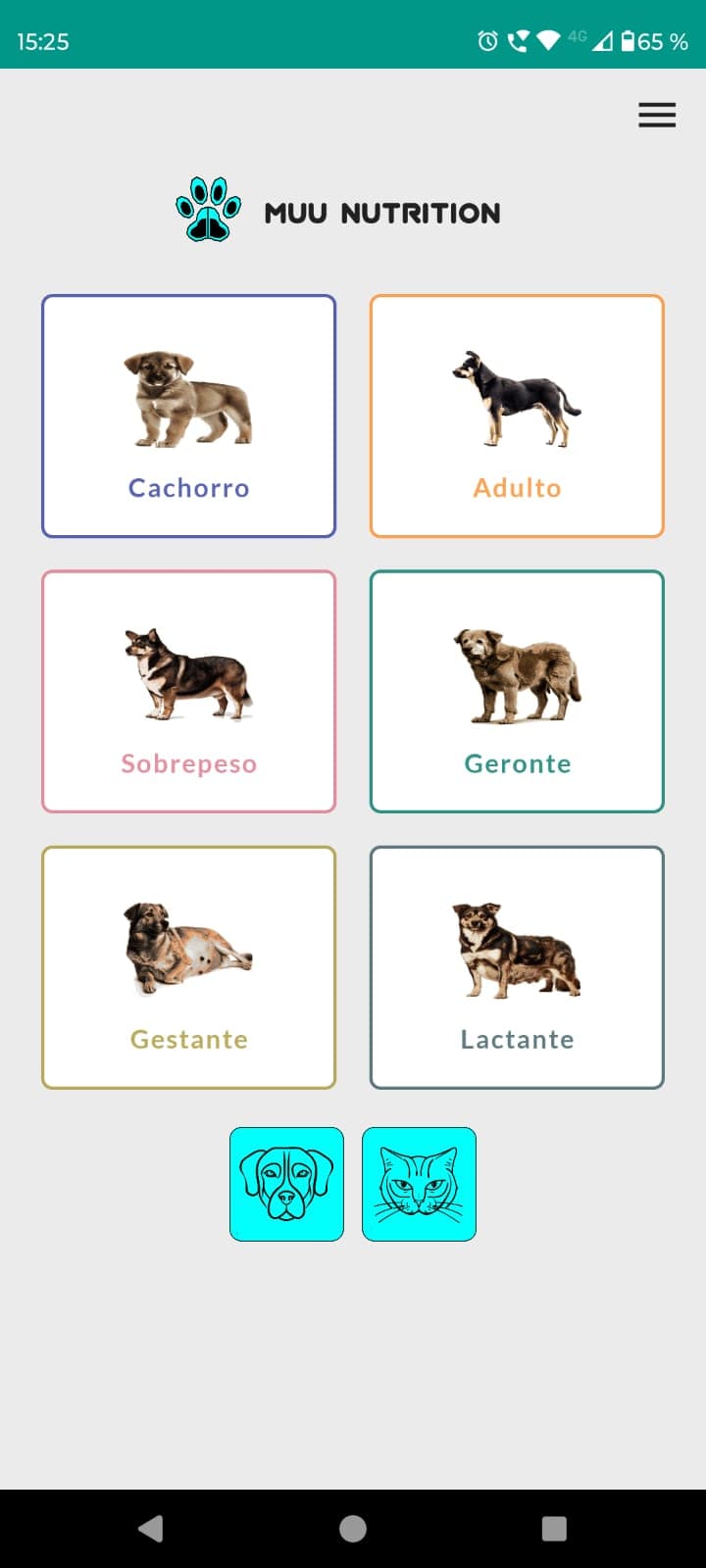Screen dimensions: 706x1568
Task: Select the Lactante option
Action: pos(517,967)
